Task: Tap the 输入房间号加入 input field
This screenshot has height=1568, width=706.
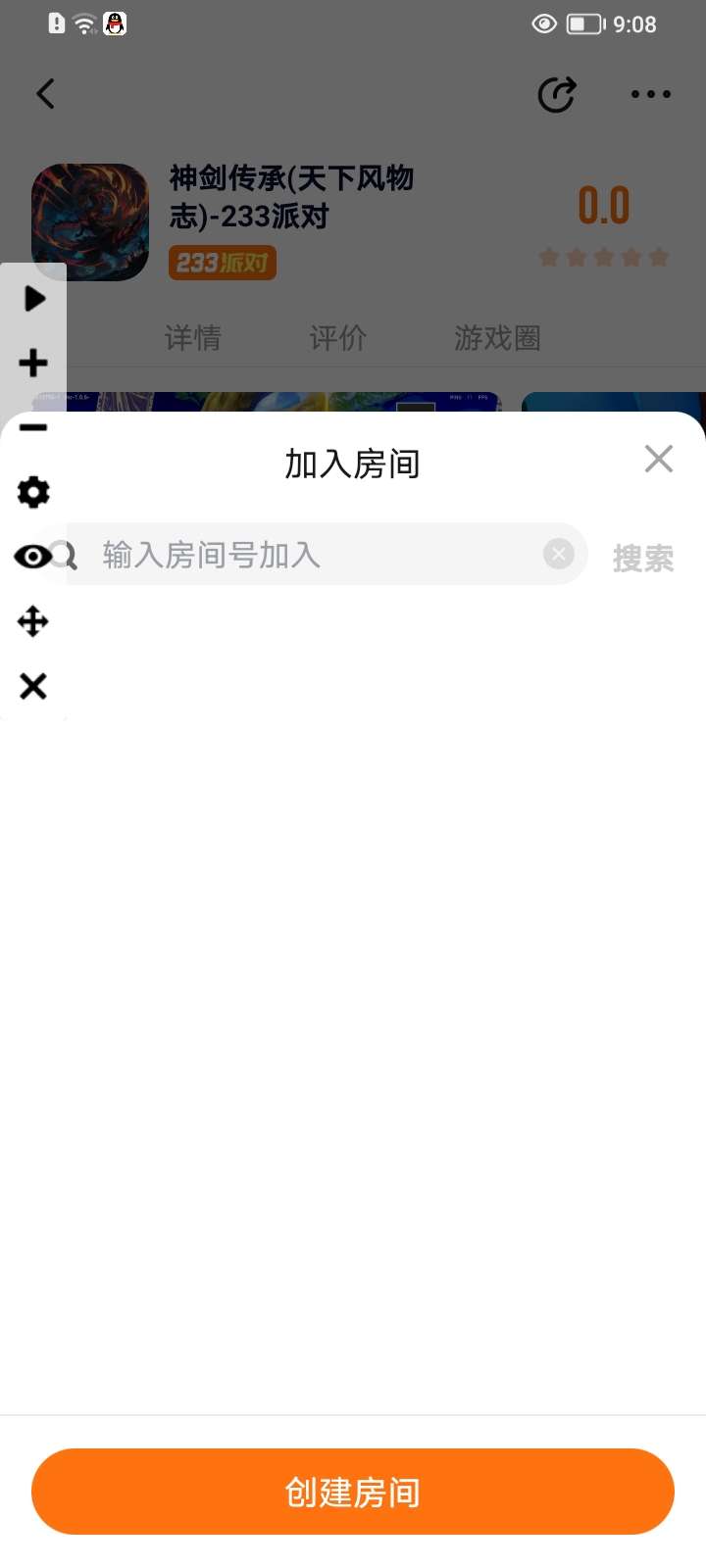Action: (x=314, y=555)
